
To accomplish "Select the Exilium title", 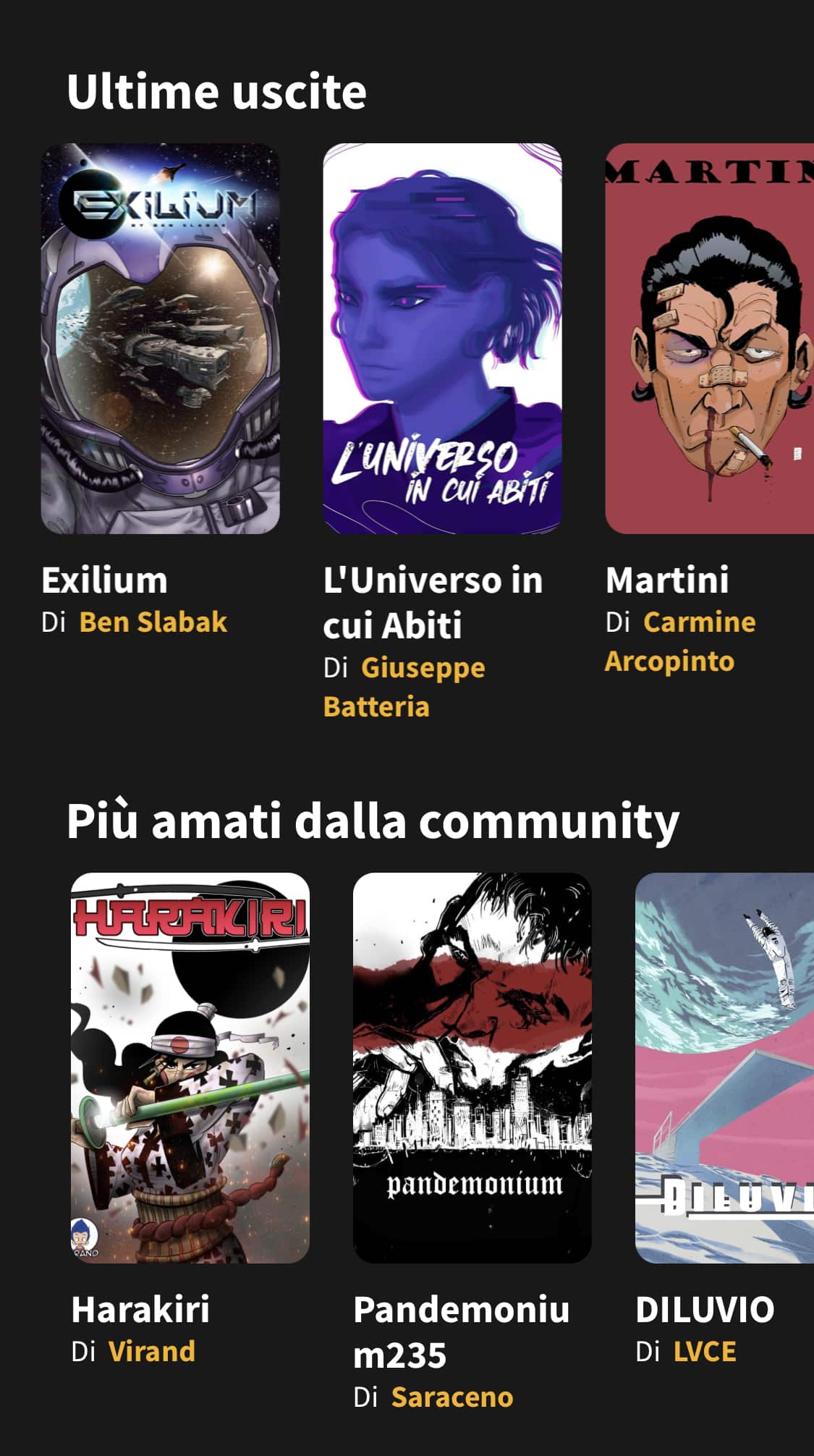I will [x=104, y=580].
